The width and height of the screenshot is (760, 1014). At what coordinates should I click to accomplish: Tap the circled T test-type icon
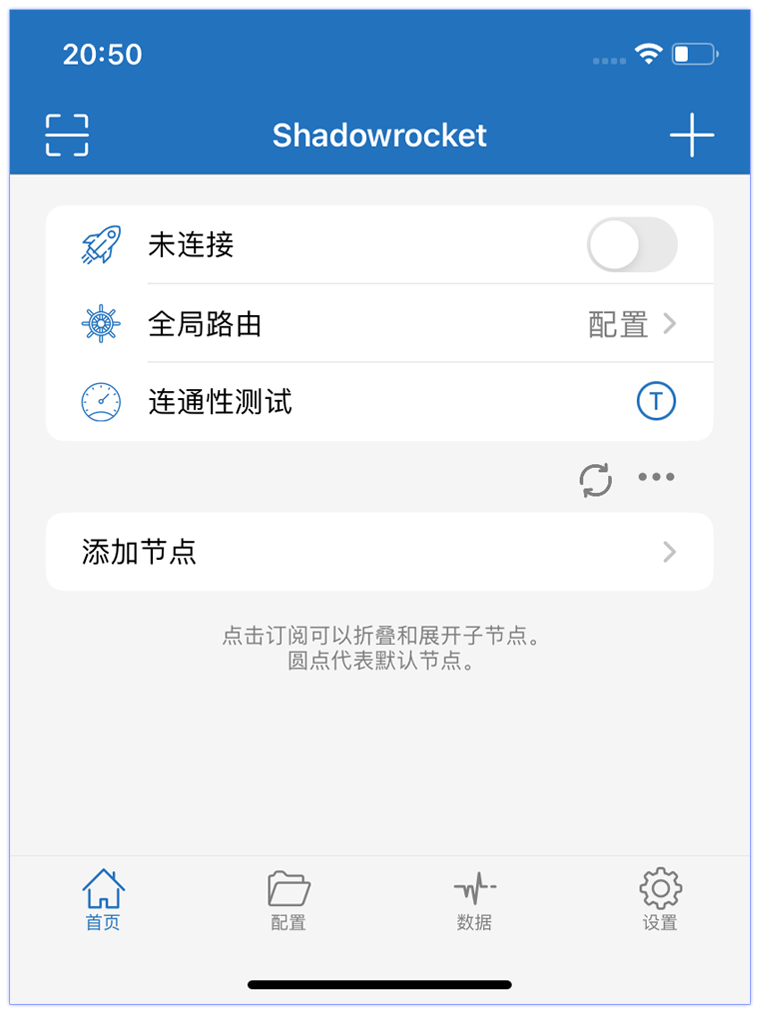[656, 402]
